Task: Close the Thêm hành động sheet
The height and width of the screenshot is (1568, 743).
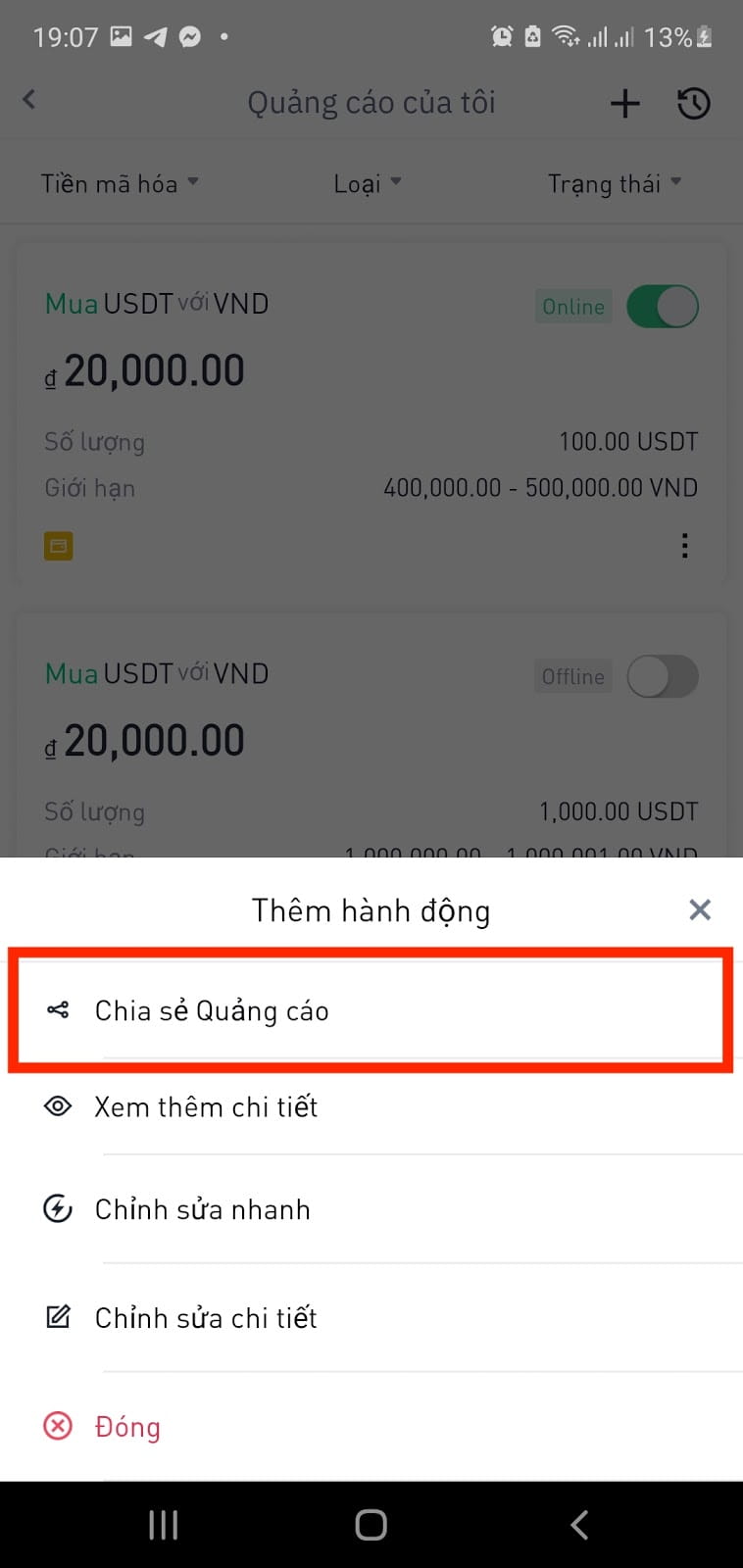Action: [700, 909]
